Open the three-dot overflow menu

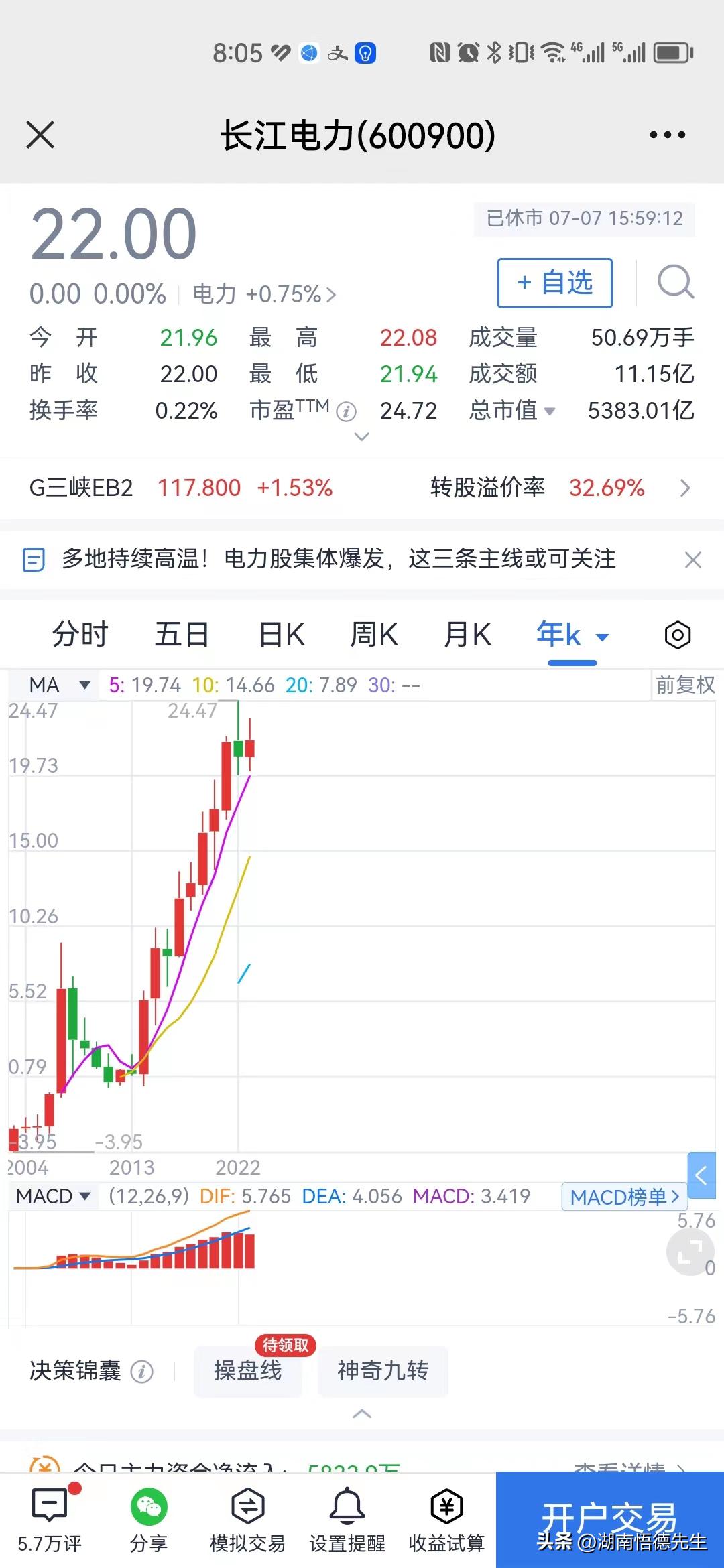(x=667, y=135)
